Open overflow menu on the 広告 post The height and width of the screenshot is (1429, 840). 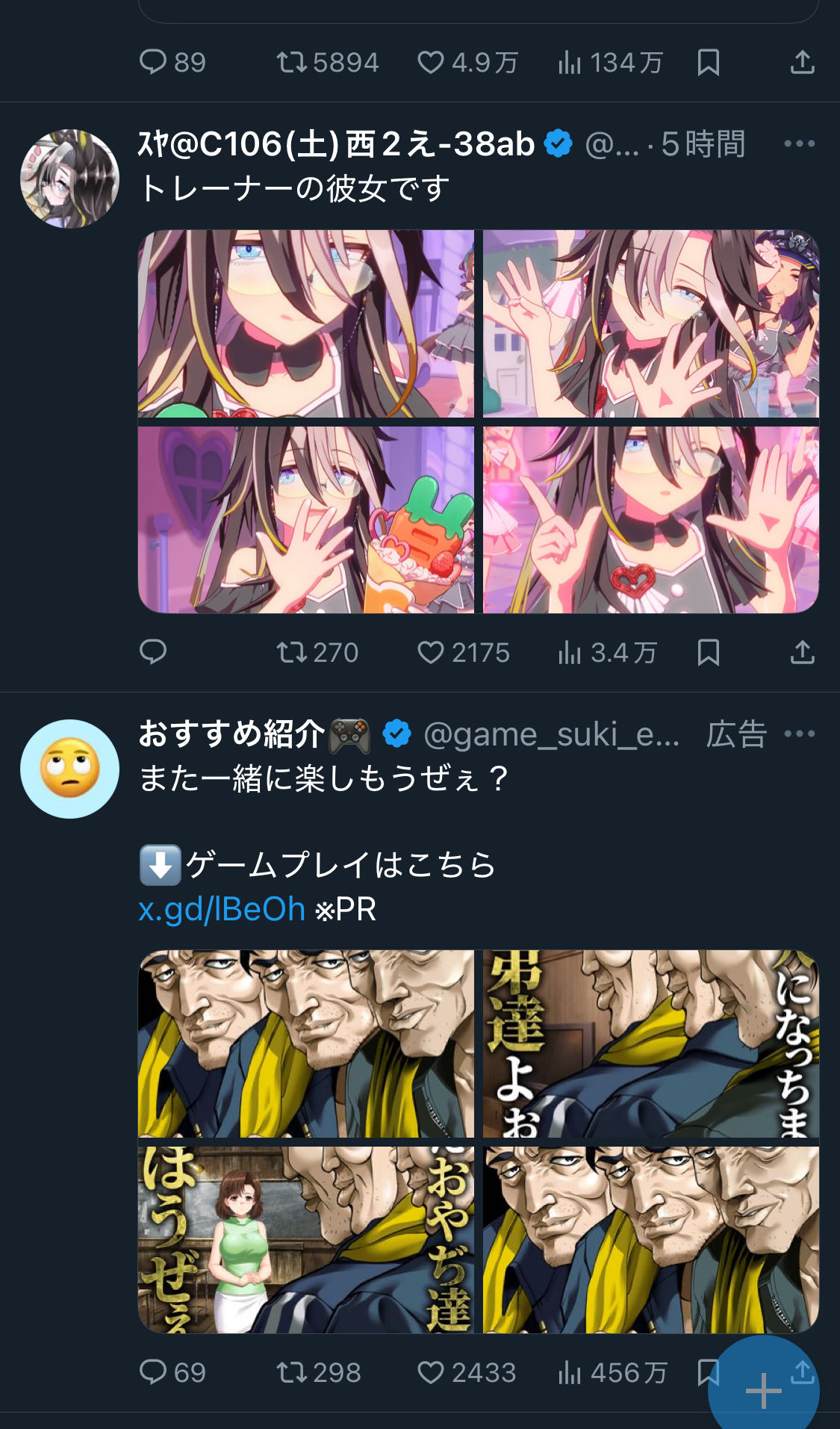pyautogui.click(x=800, y=734)
